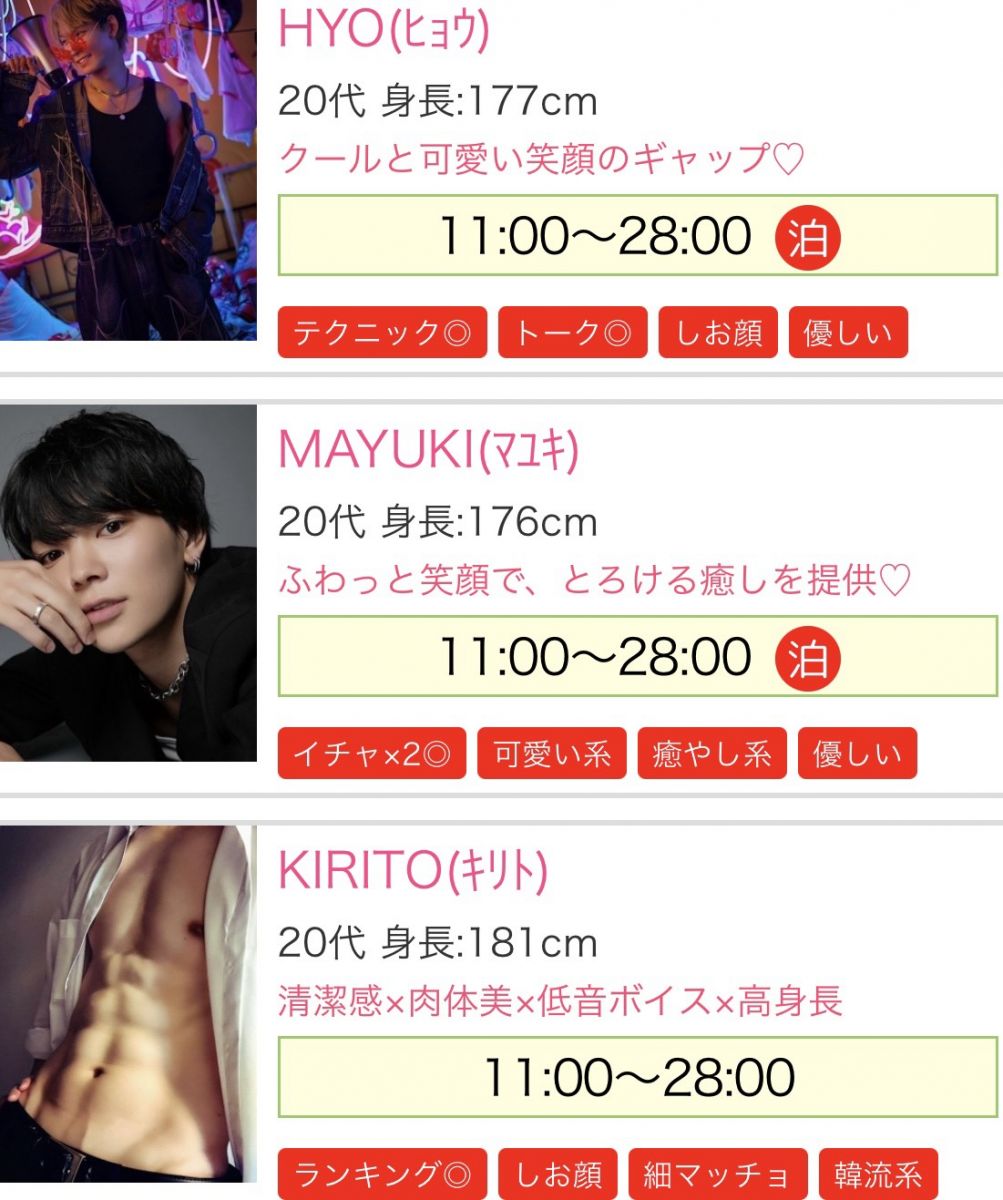Open HYO(ヒョウ) profile name link

[383, 31]
